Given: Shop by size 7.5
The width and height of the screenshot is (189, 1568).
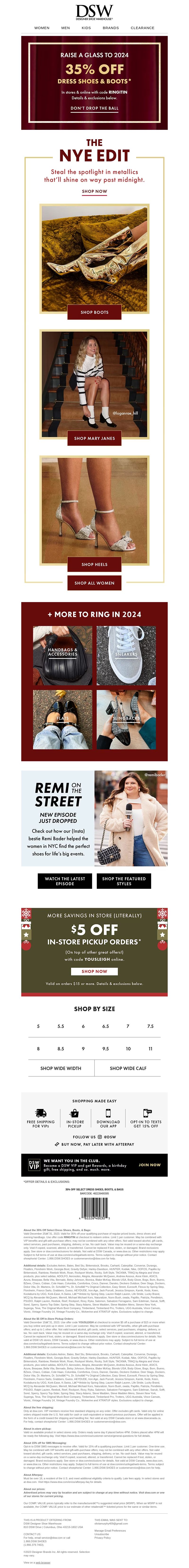Looking at the screenshot, I should pyautogui.click(x=150, y=1026).
